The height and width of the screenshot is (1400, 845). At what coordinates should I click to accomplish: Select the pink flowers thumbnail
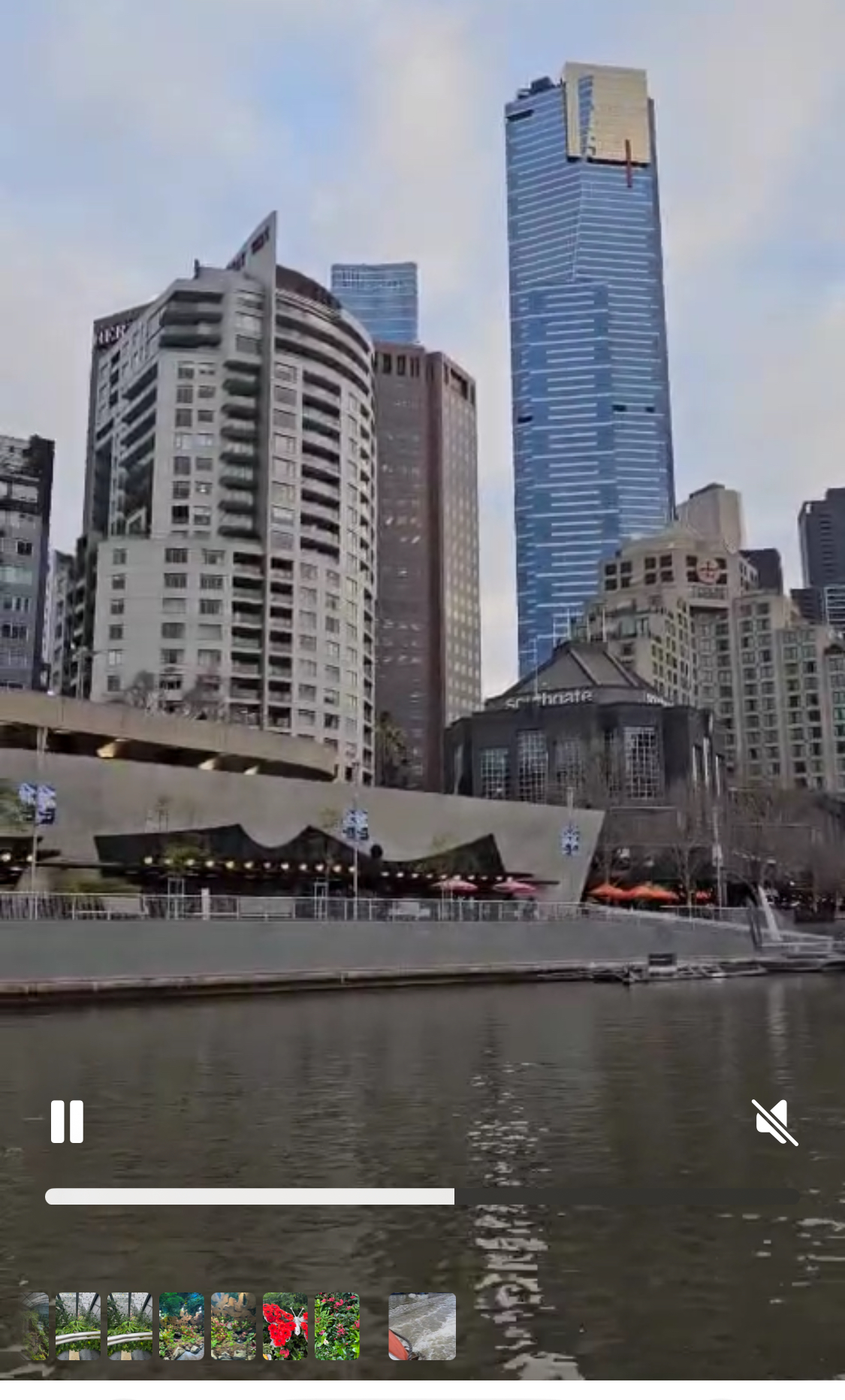[x=337, y=1326]
